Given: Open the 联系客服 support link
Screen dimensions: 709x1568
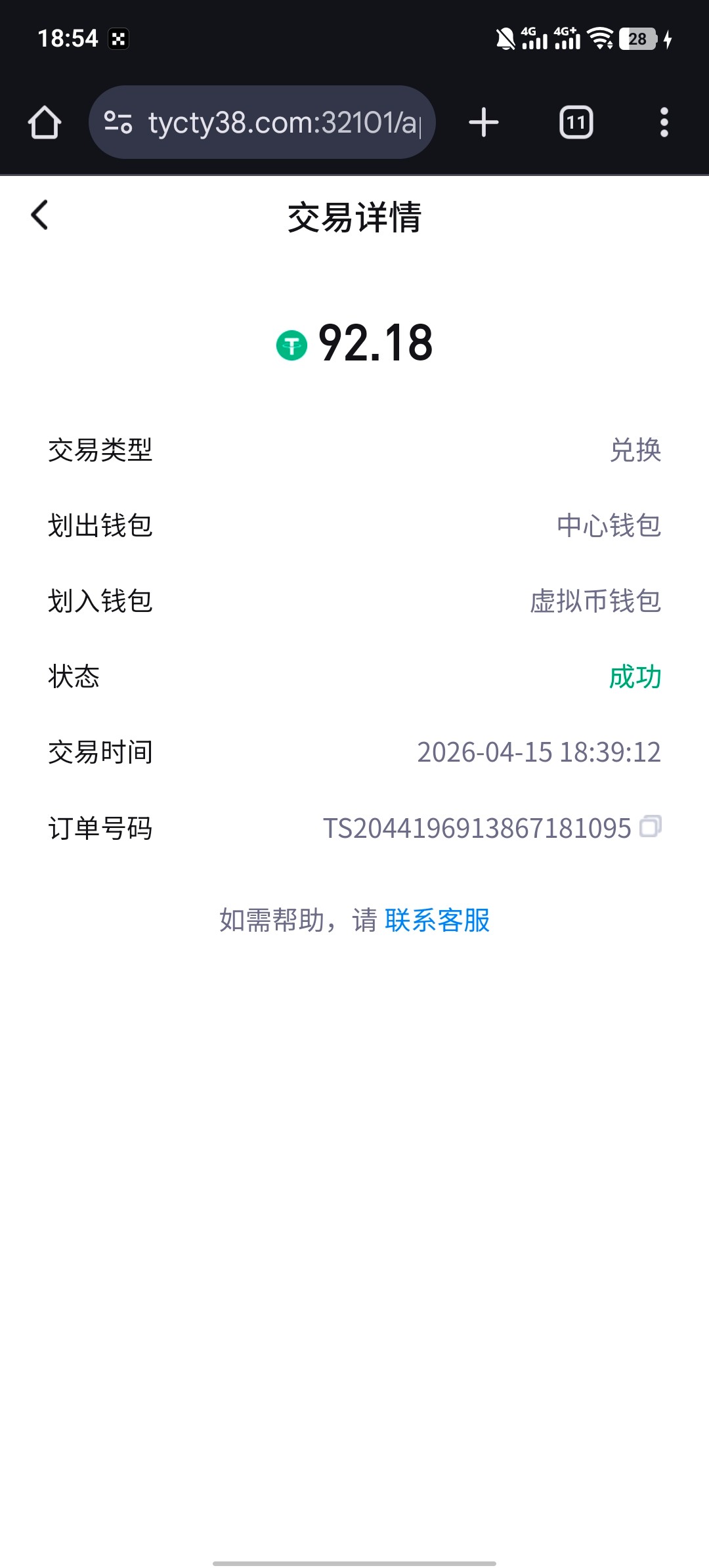Looking at the screenshot, I should coord(437,920).
